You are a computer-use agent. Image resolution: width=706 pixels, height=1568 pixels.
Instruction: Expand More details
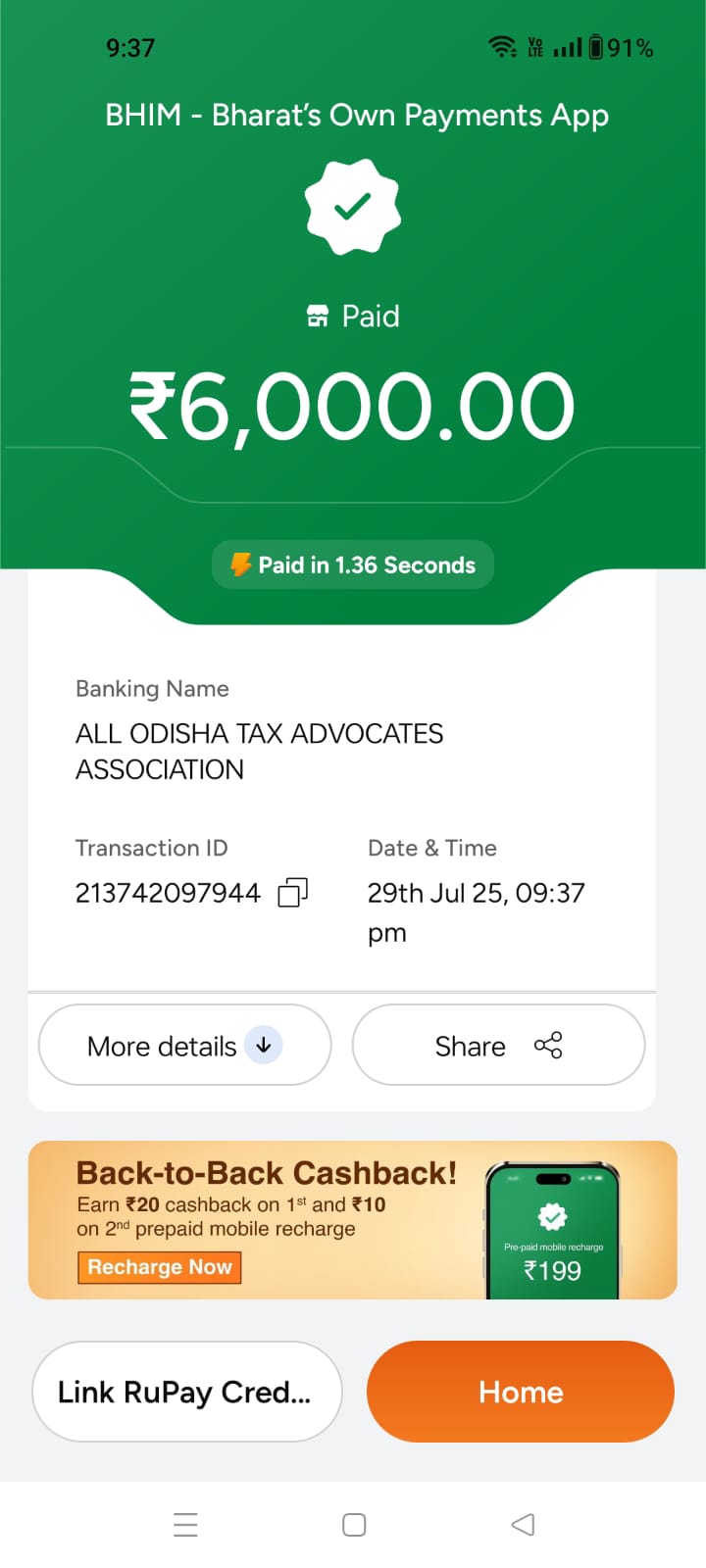pos(184,1046)
